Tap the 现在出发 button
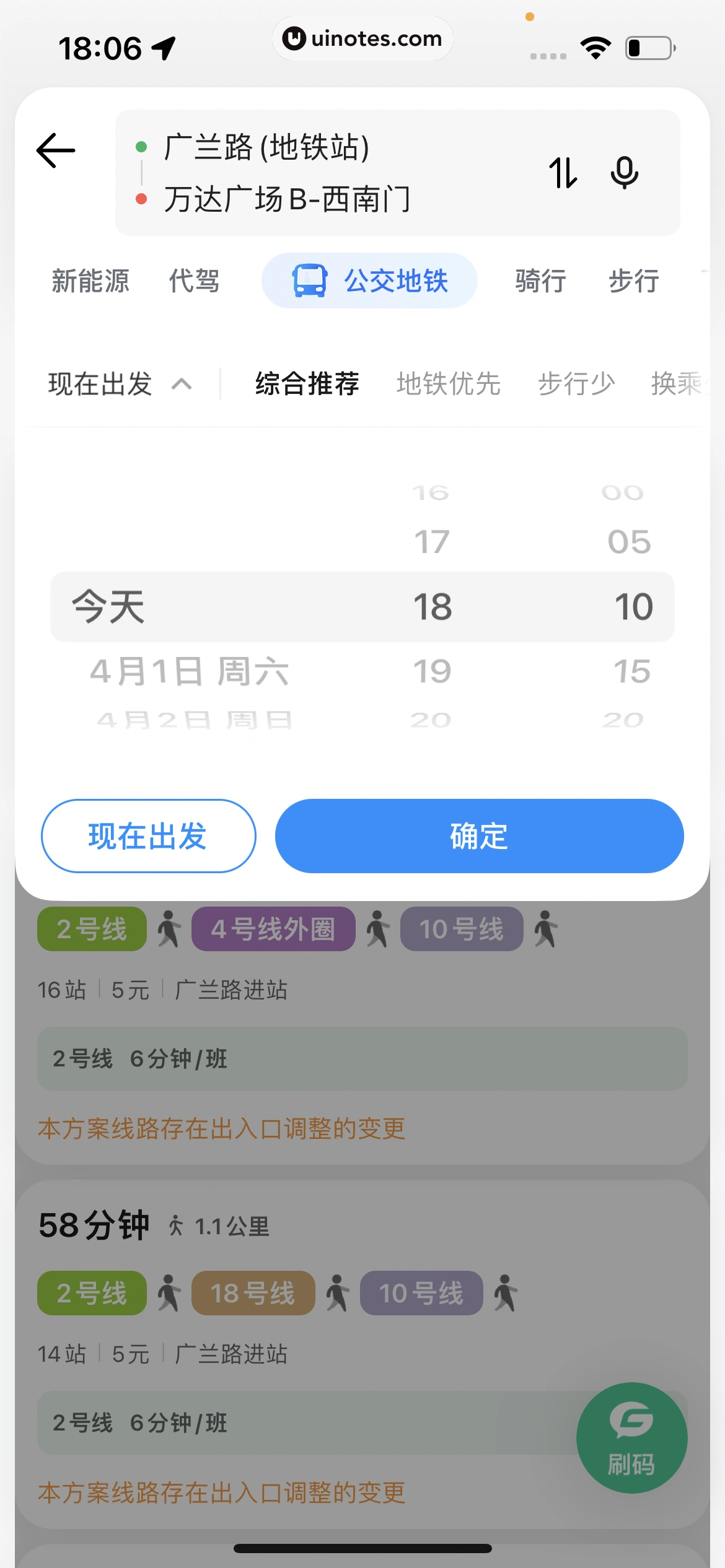This screenshot has width=725, height=1568. 148,836
